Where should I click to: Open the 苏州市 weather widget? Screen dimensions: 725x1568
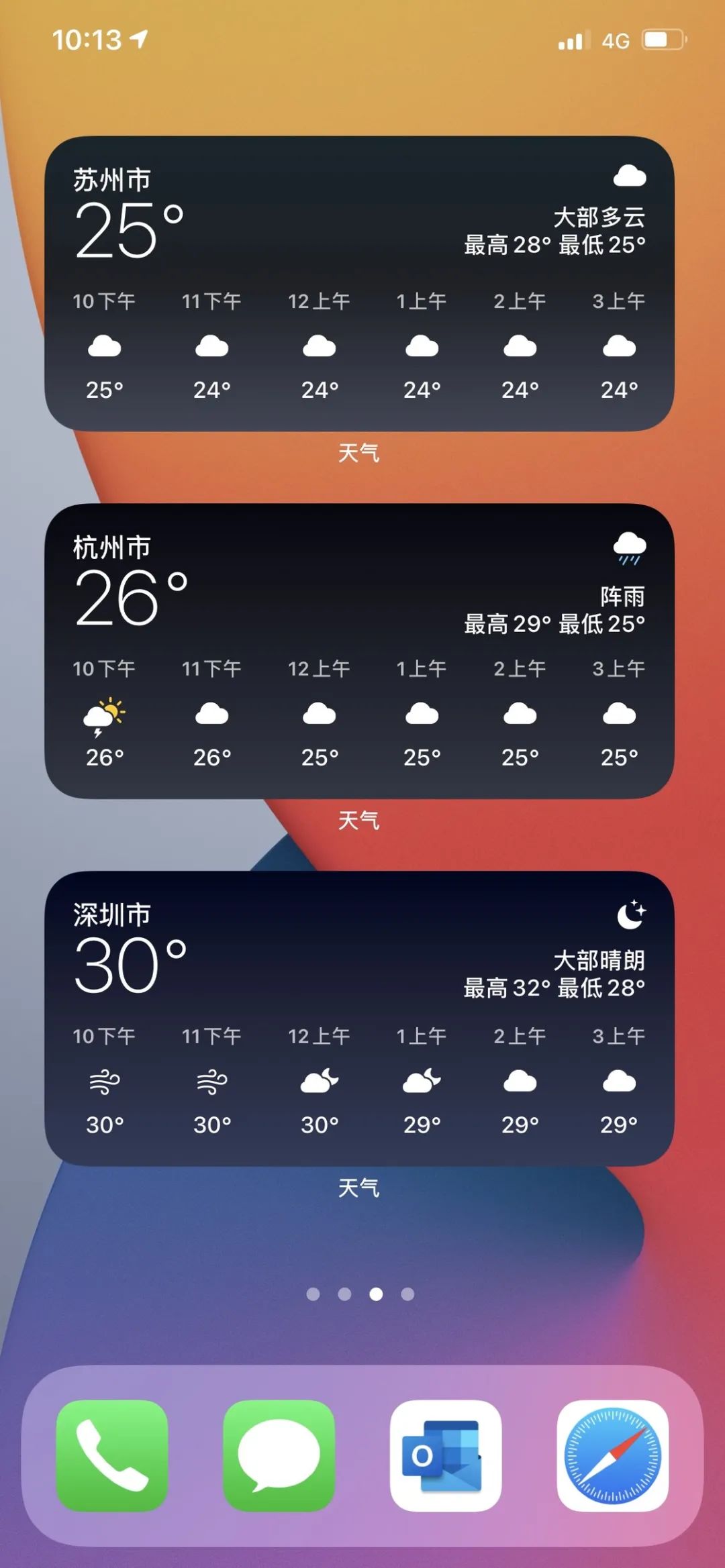(x=359, y=283)
